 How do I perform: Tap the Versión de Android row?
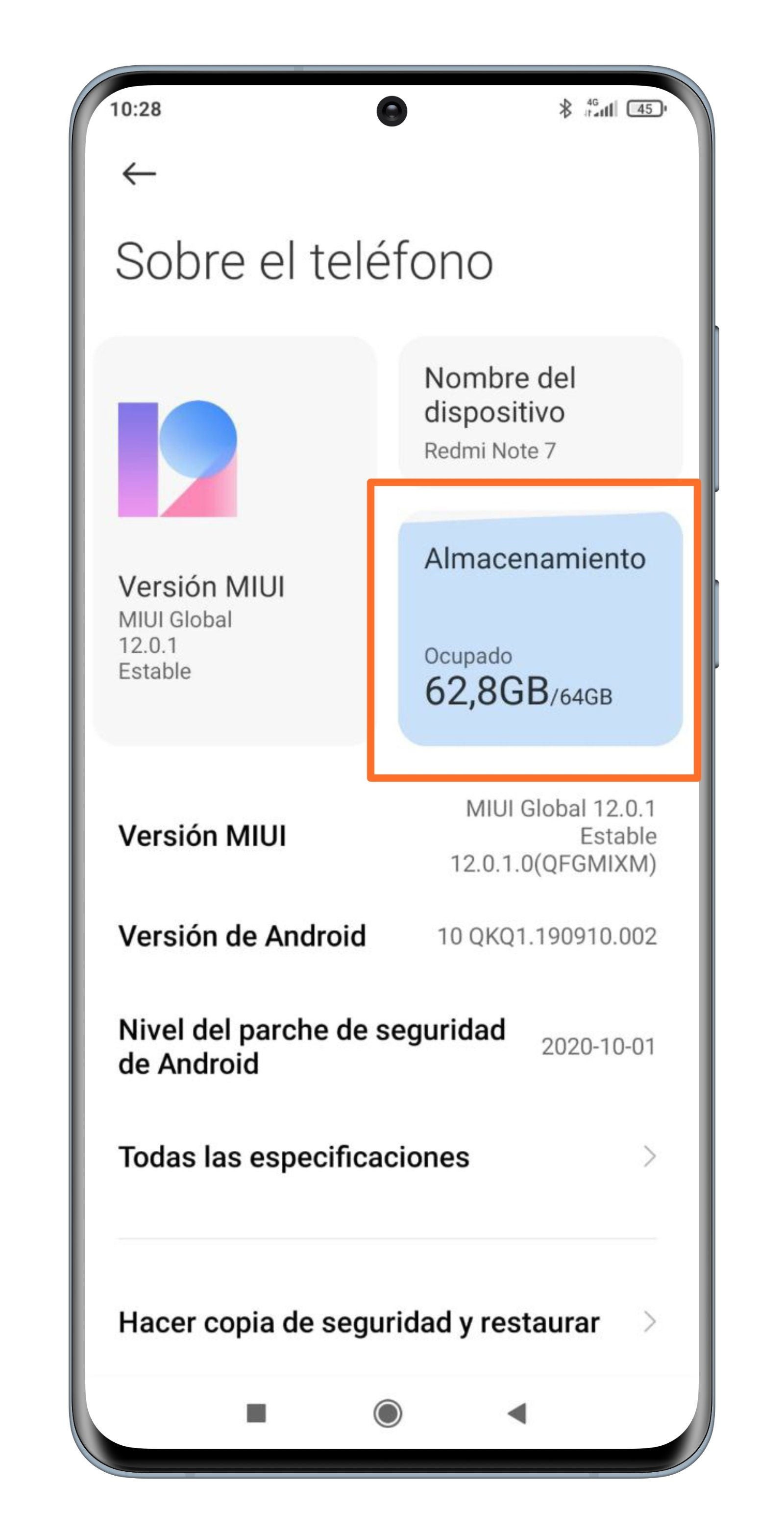pyautogui.click(x=387, y=936)
